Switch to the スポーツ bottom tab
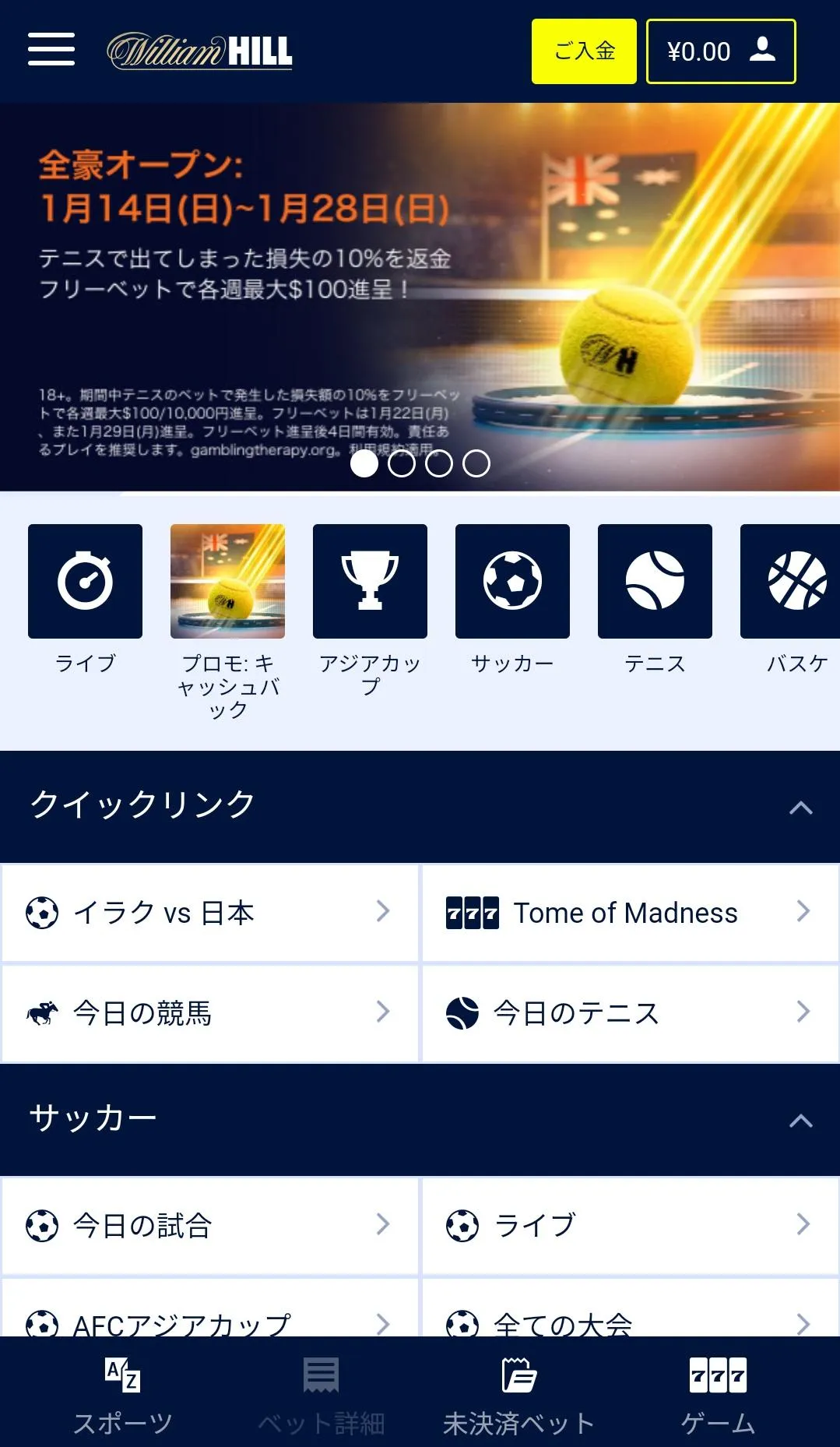This screenshot has height=1447, width=840. [122, 1396]
